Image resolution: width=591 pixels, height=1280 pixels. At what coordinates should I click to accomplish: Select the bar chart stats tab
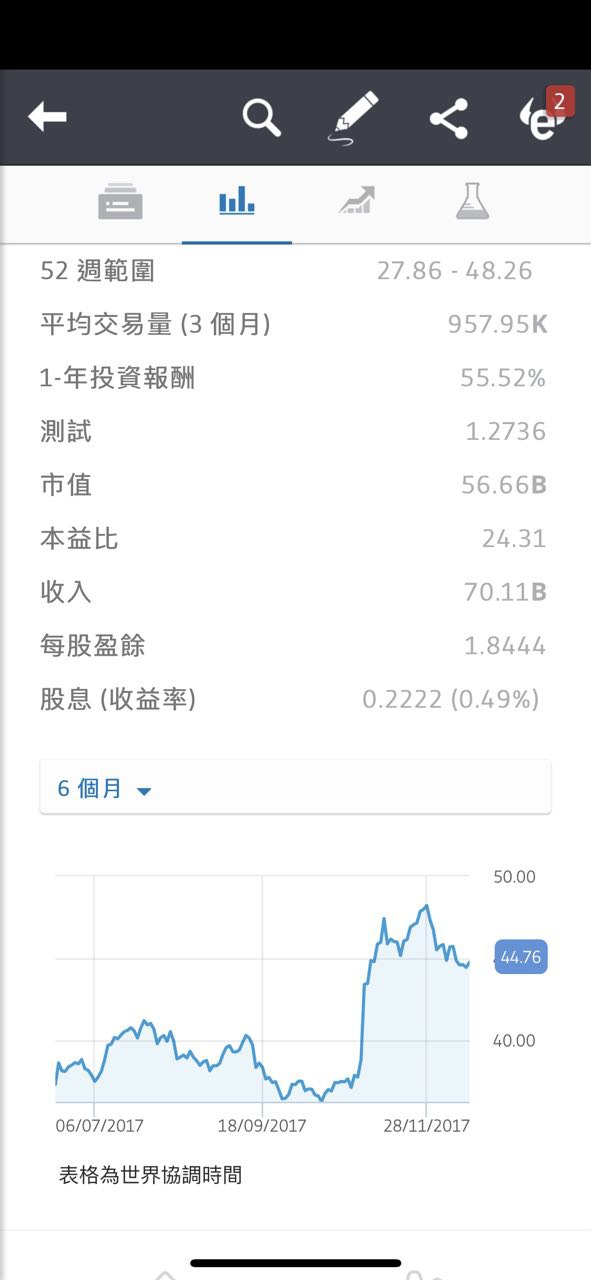pyautogui.click(x=237, y=203)
